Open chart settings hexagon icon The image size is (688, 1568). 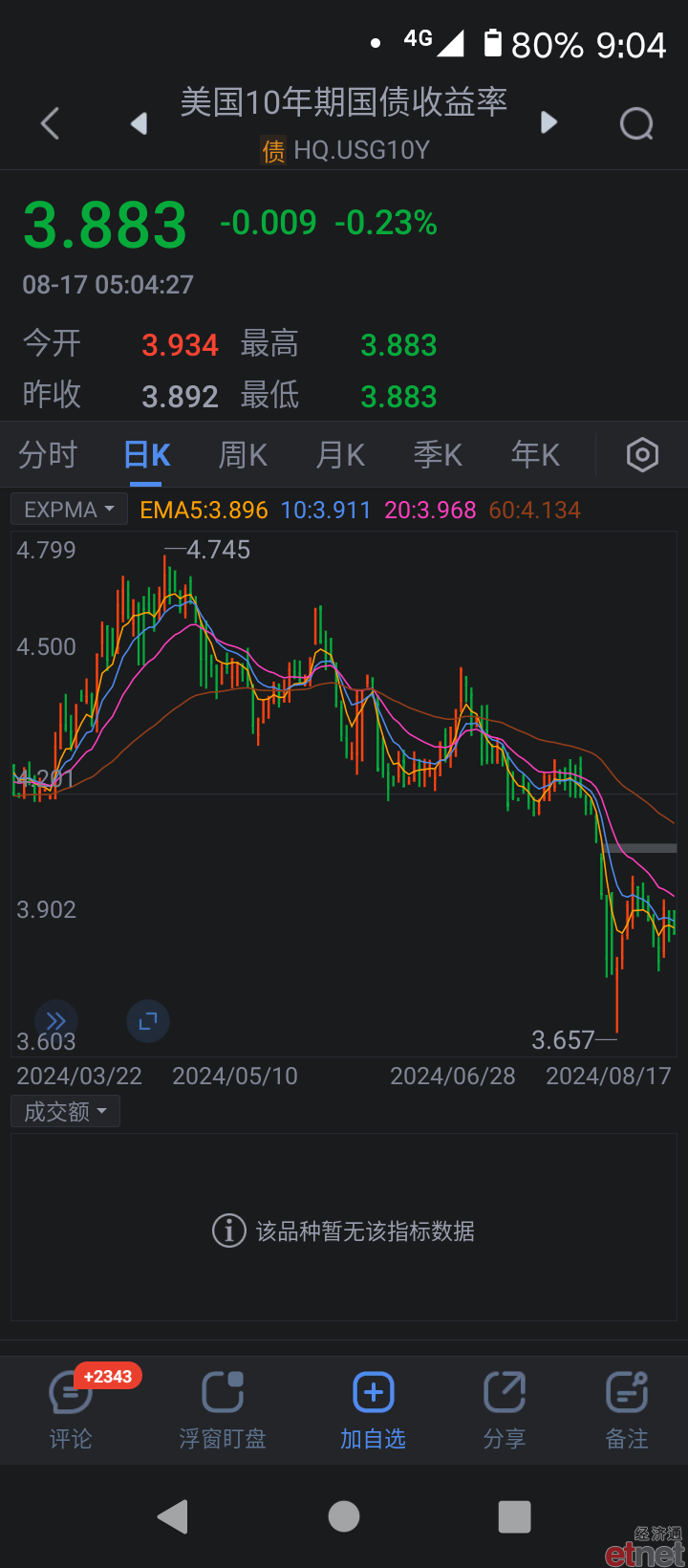(642, 455)
